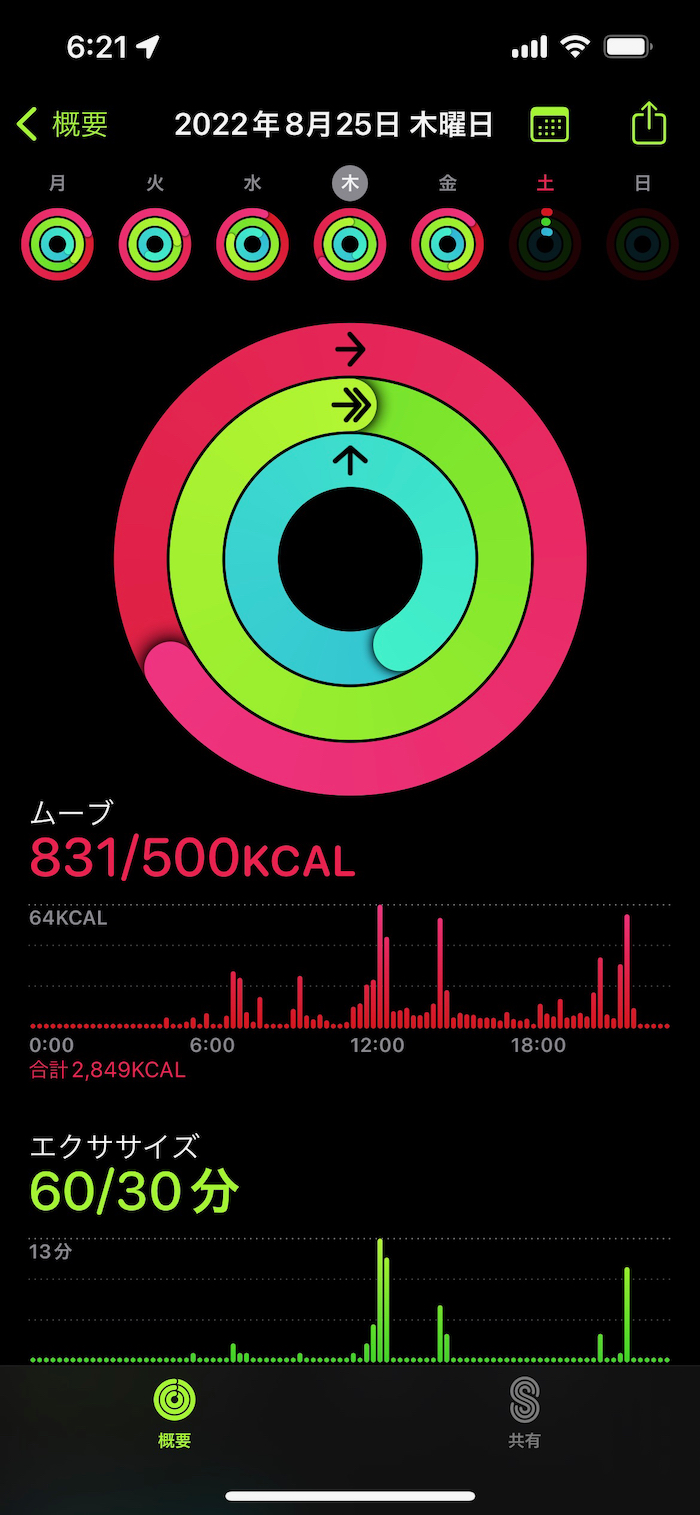The width and height of the screenshot is (700, 1515).
Task: Select Thursday (木) activity rings
Action: 350,244
